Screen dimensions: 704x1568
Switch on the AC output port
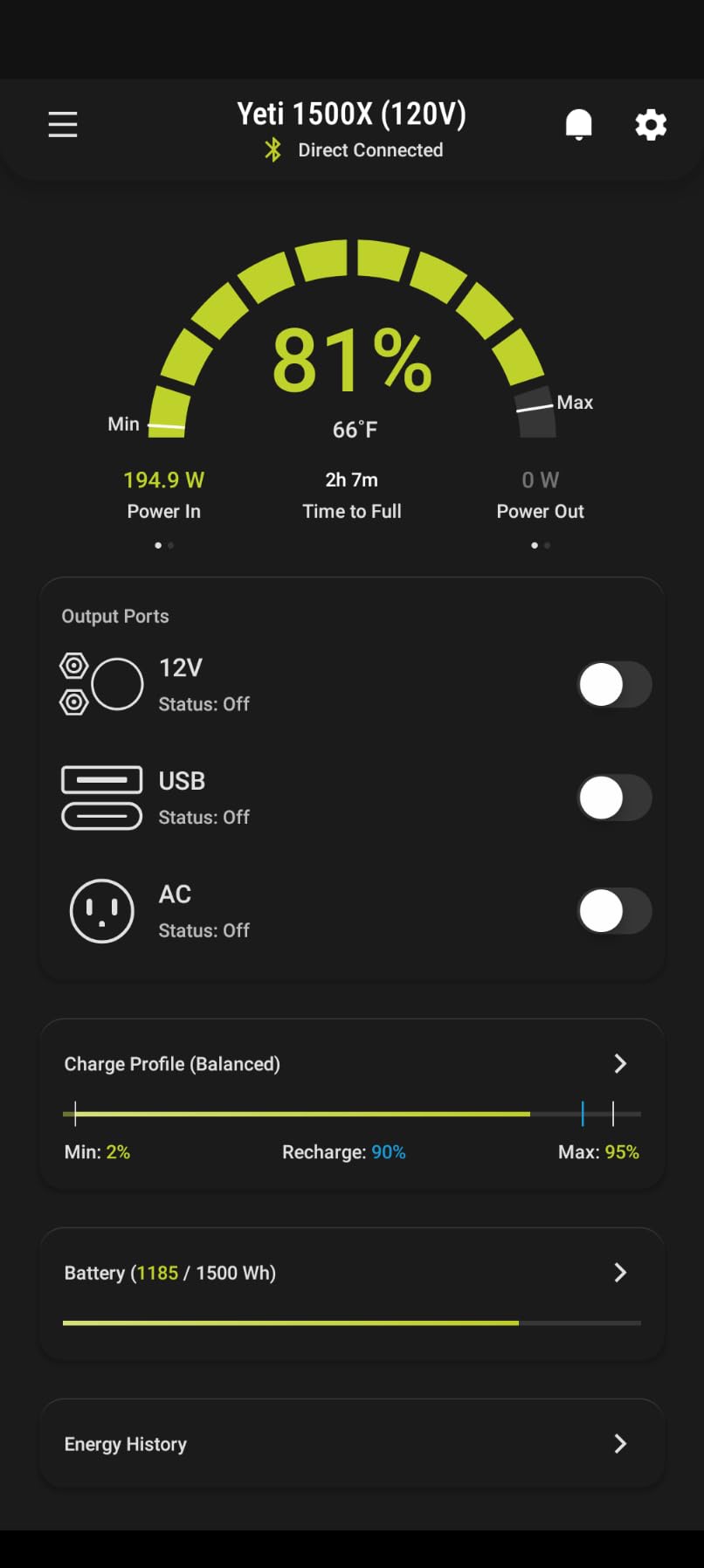(x=614, y=911)
